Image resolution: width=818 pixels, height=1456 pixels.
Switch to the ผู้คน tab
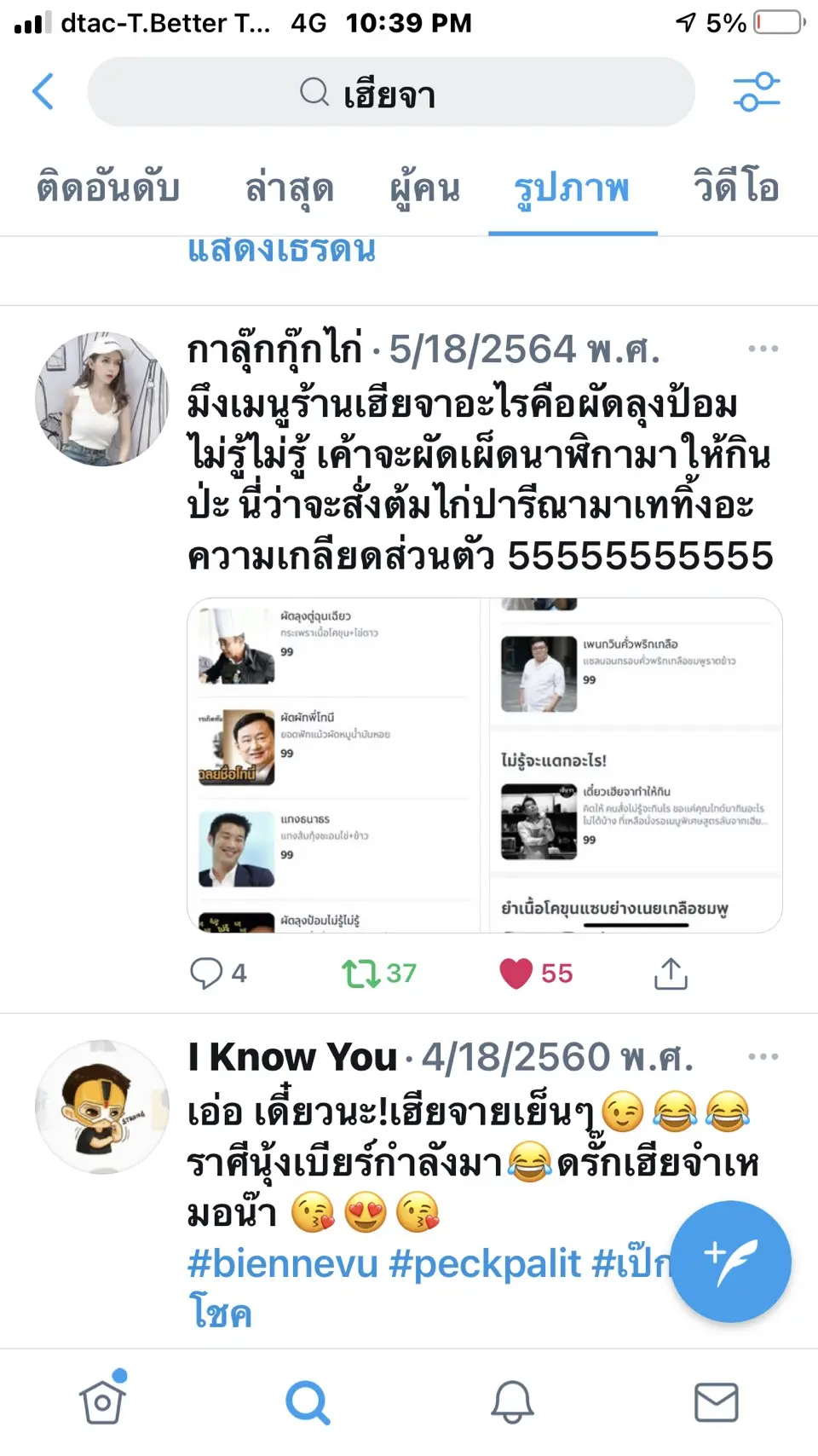424,188
